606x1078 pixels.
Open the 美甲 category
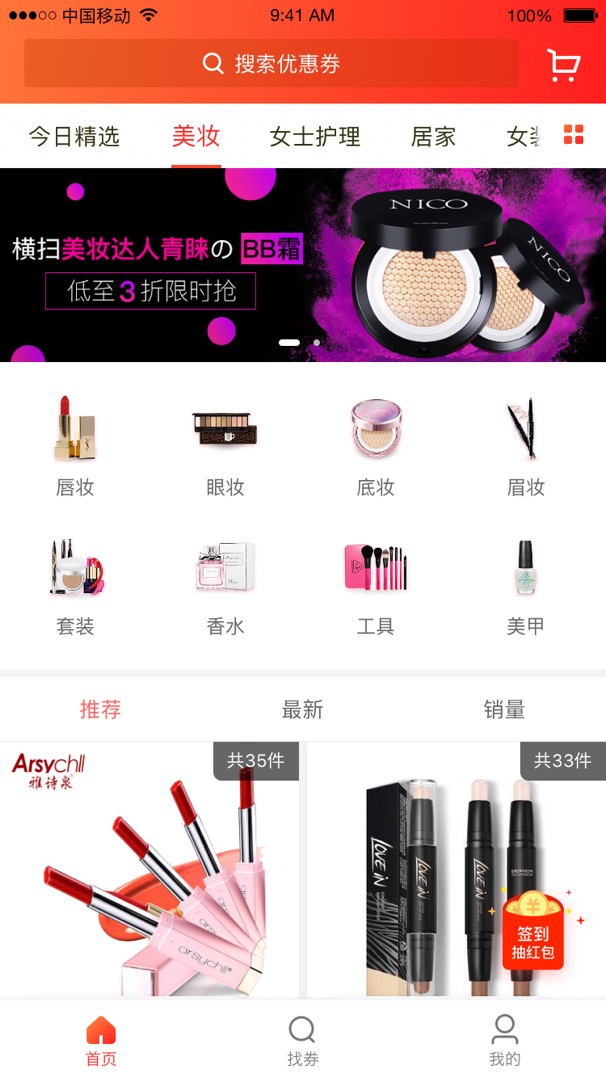coord(526,585)
